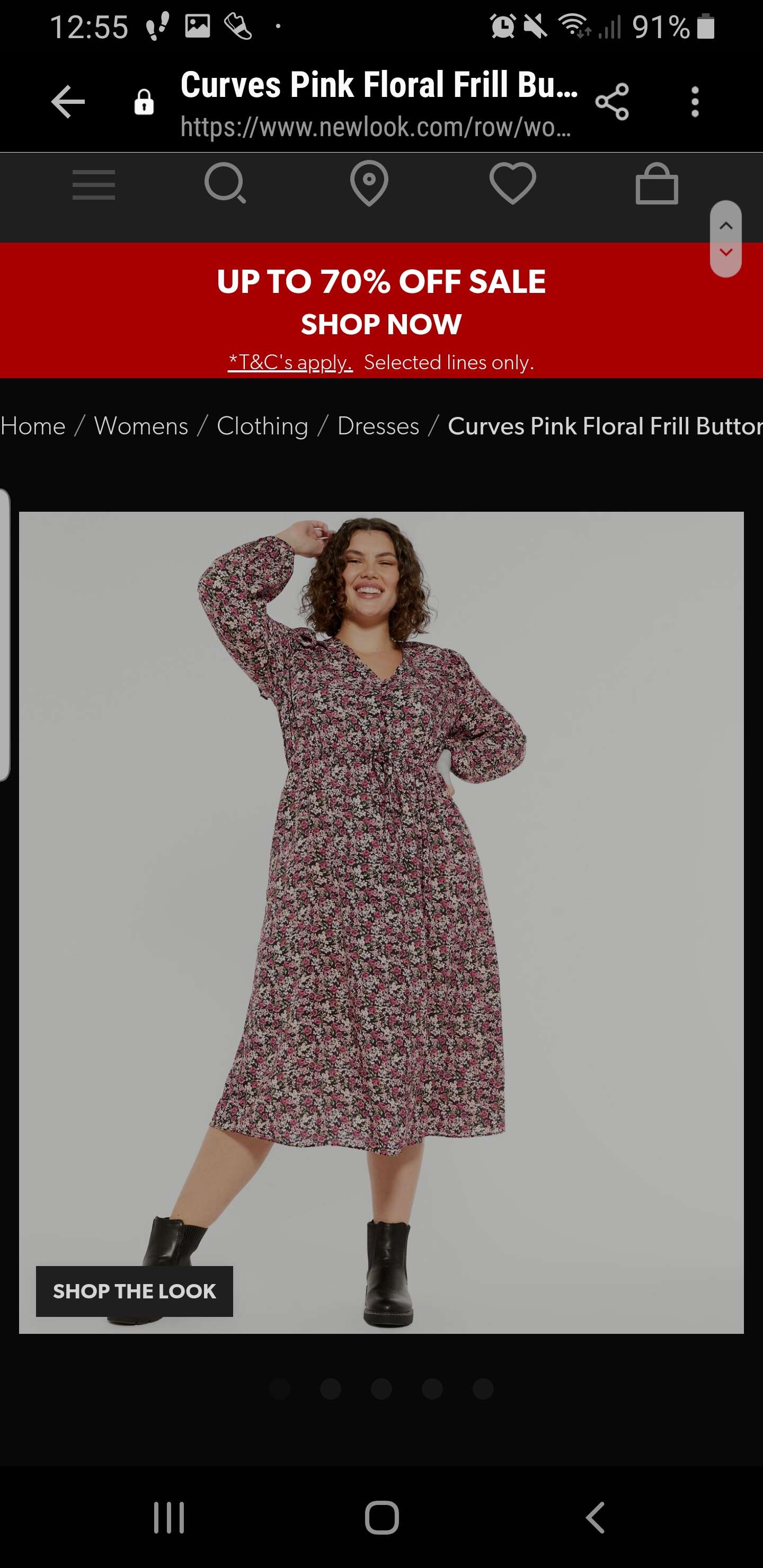Go back using the browser back arrow
Image resolution: width=763 pixels, height=1568 pixels.
[x=68, y=101]
